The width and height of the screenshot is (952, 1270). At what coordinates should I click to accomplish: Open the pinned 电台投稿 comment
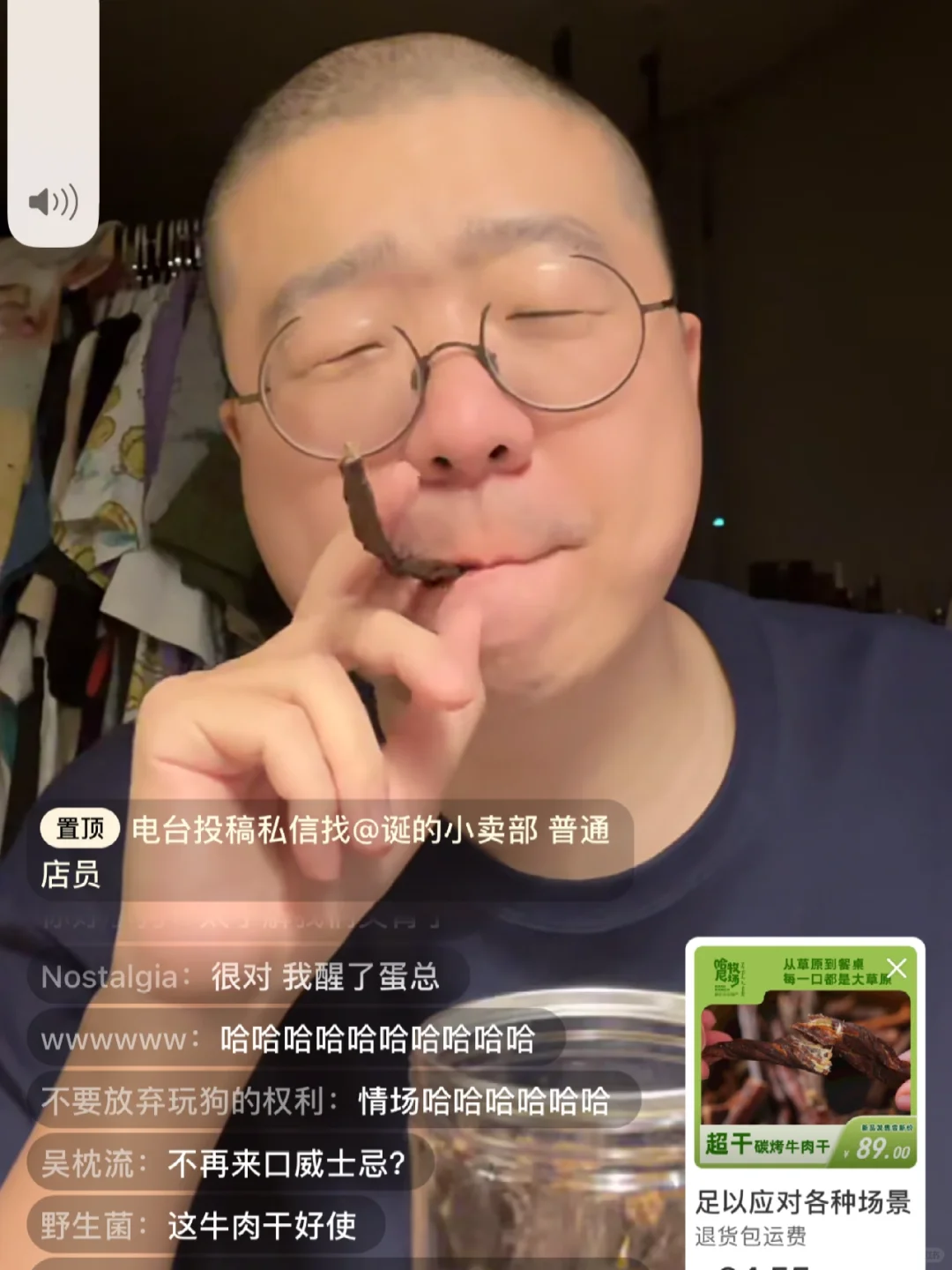pyautogui.click(x=331, y=850)
